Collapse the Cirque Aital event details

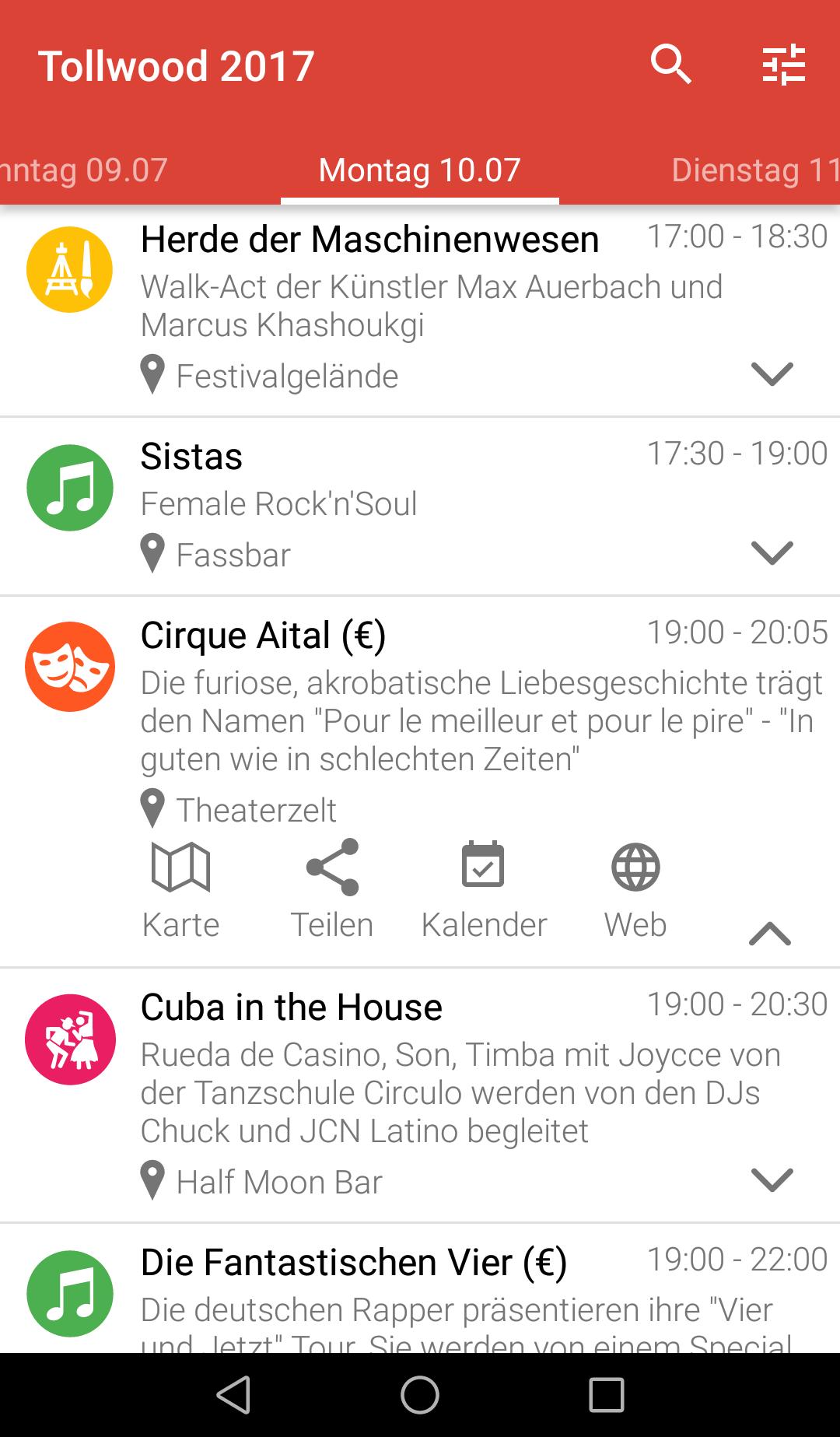pos(770,933)
